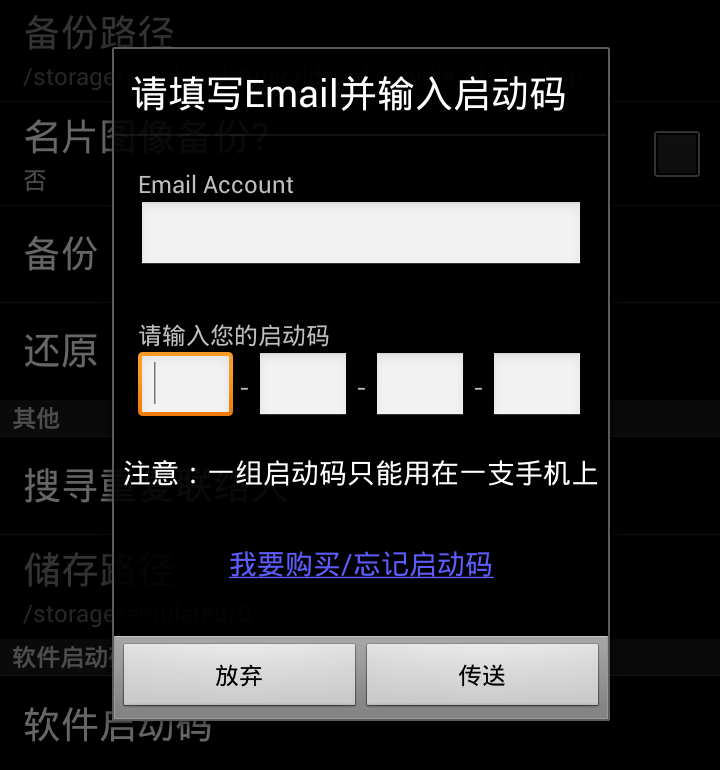Select the fourth activation code box

click(x=537, y=383)
